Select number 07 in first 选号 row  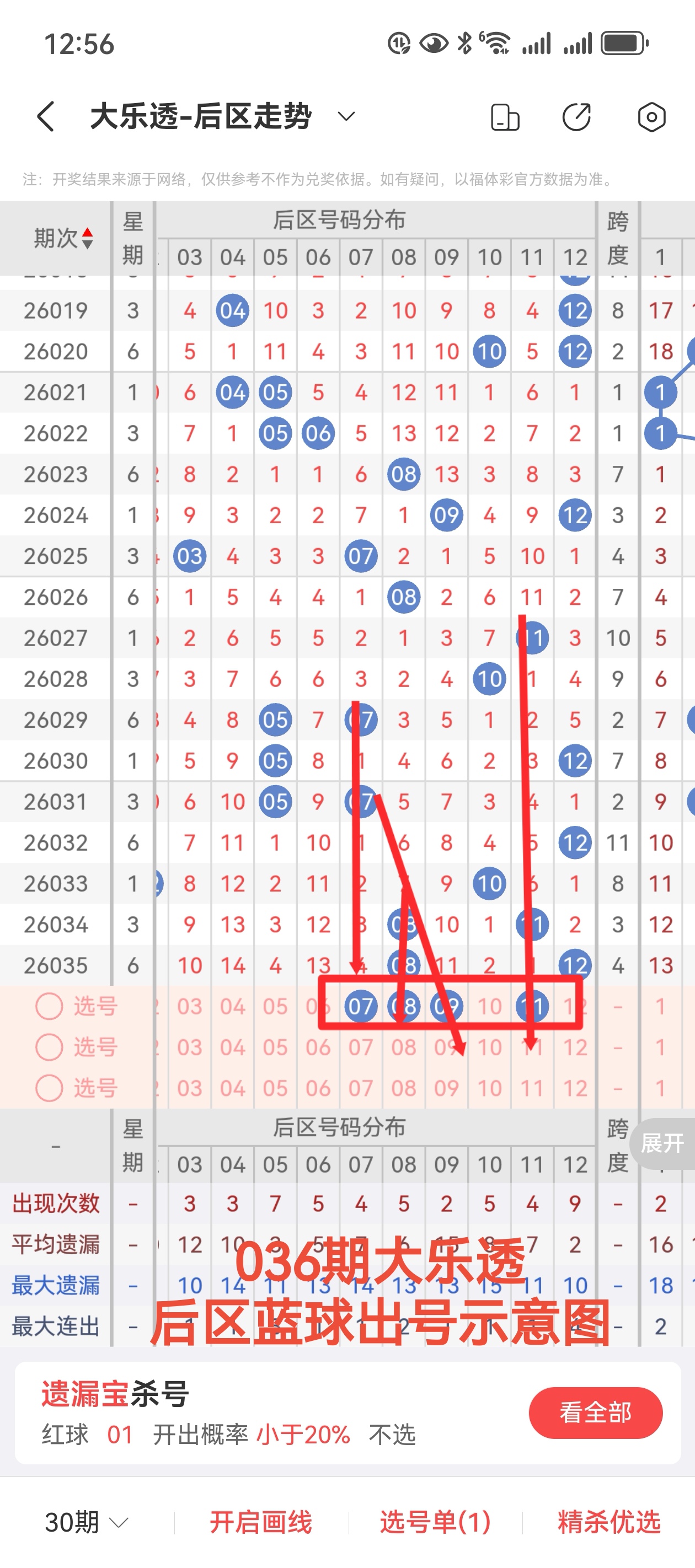pyautogui.click(x=361, y=1006)
